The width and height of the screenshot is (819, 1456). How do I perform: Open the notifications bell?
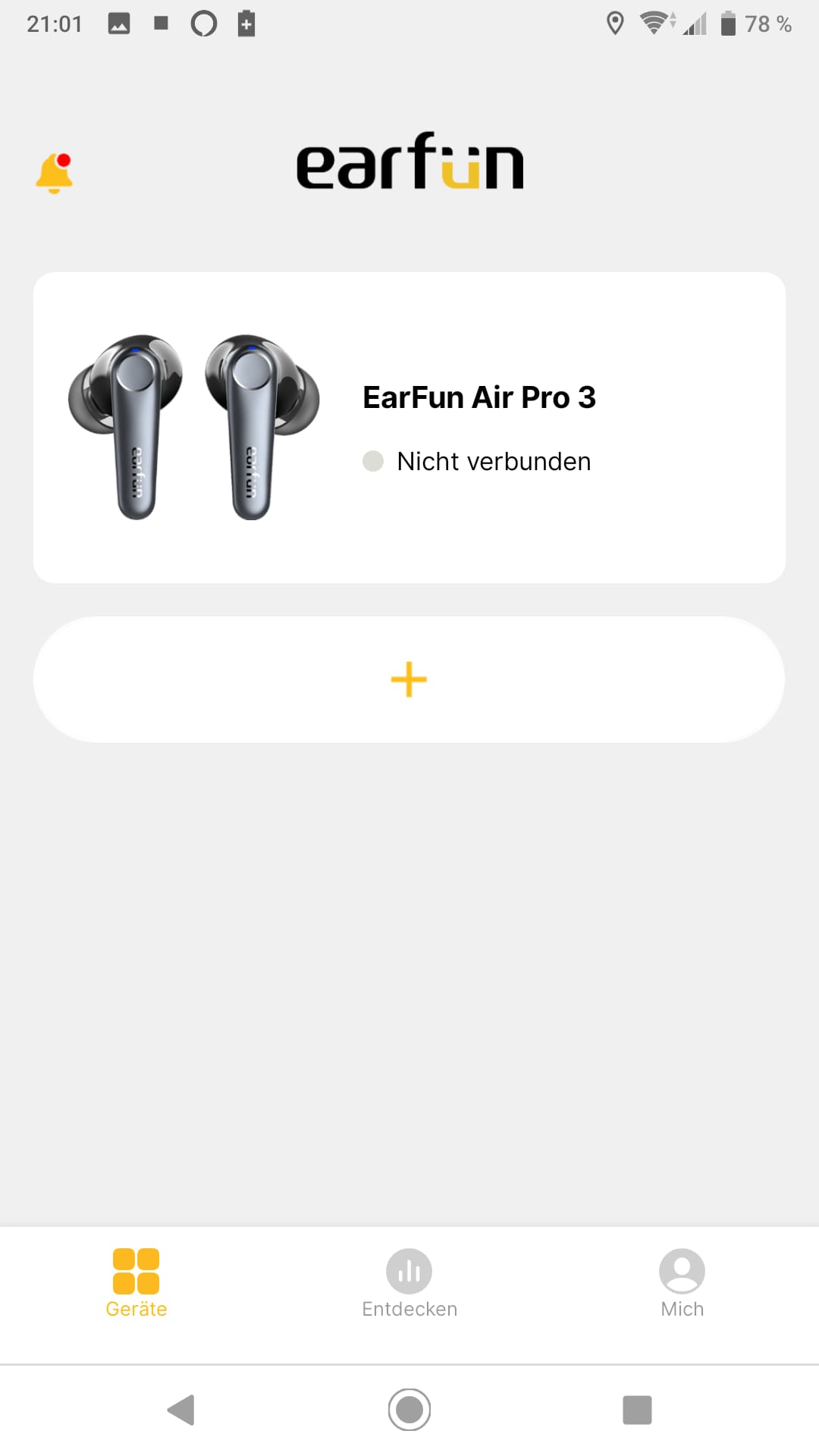[x=55, y=173]
